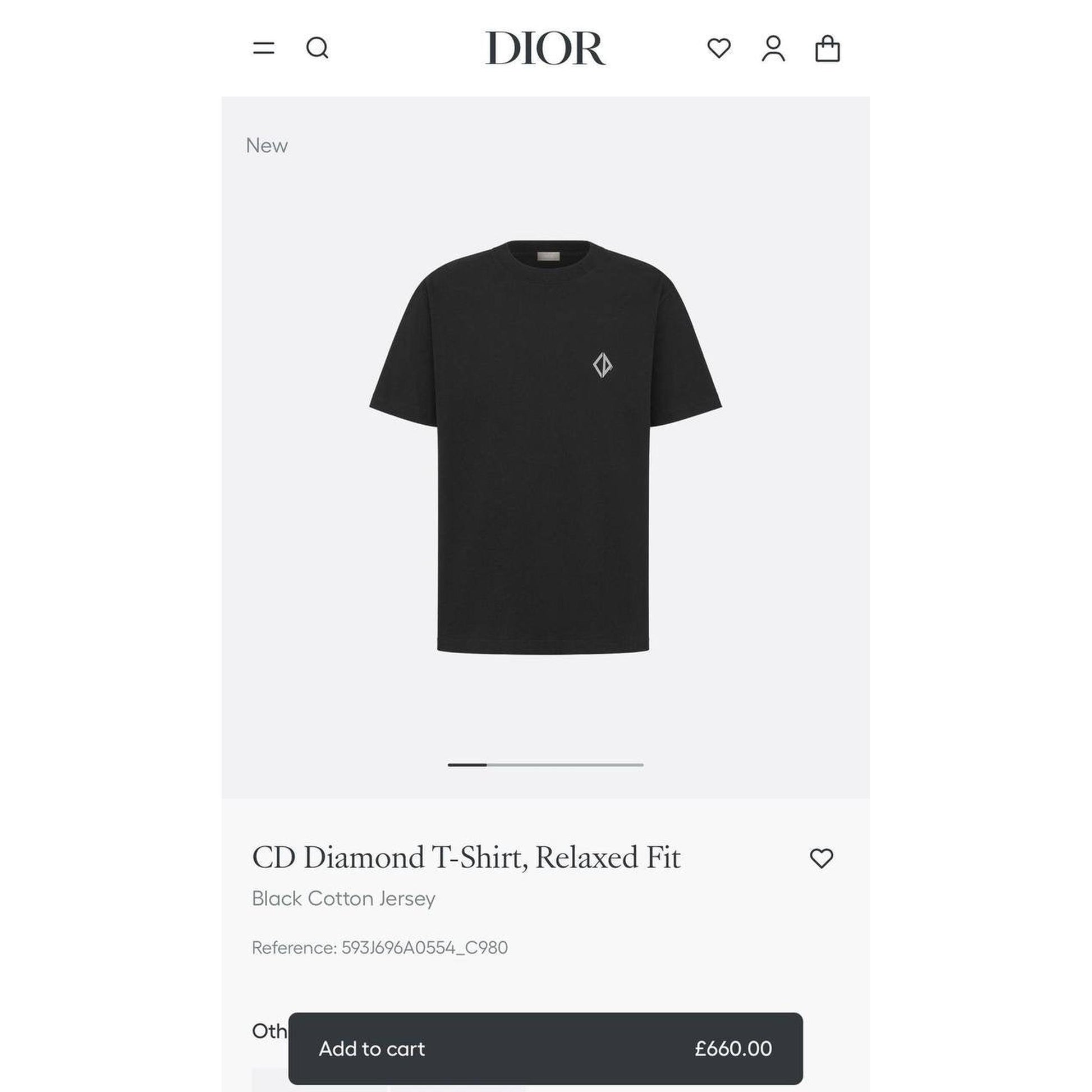Image resolution: width=1092 pixels, height=1092 pixels.
Task: Open the search icon
Action: click(x=317, y=48)
